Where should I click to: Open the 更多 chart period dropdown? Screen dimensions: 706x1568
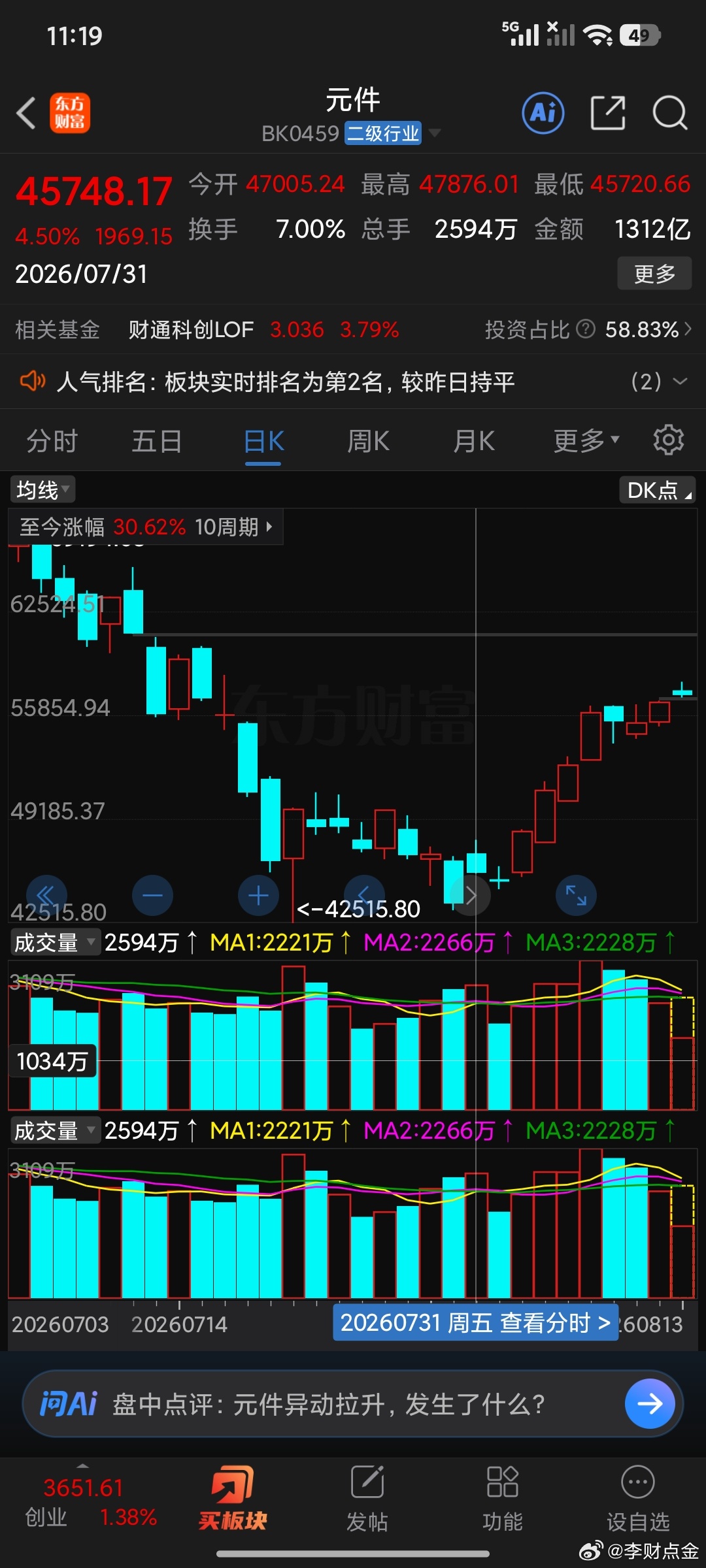click(586, 441)
